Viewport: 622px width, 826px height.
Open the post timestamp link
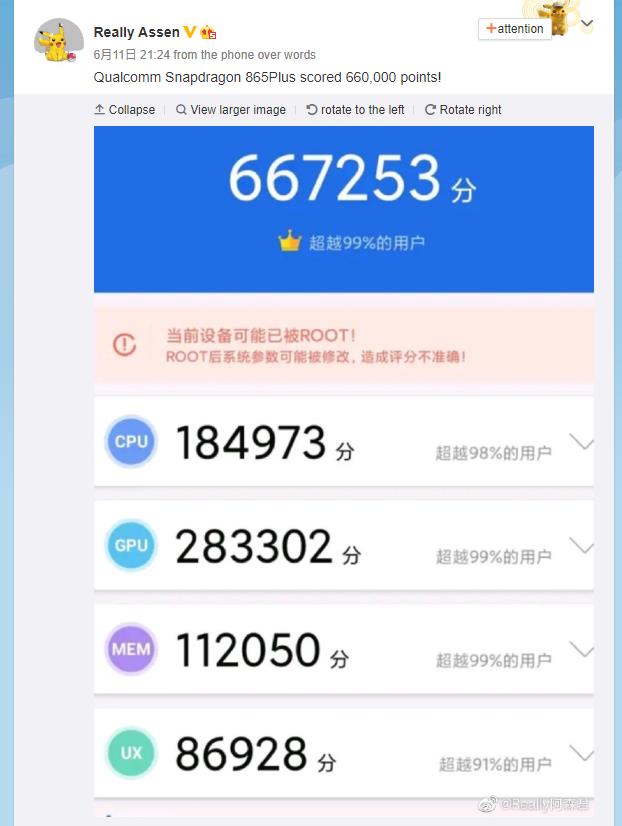[x=132, y=55]
